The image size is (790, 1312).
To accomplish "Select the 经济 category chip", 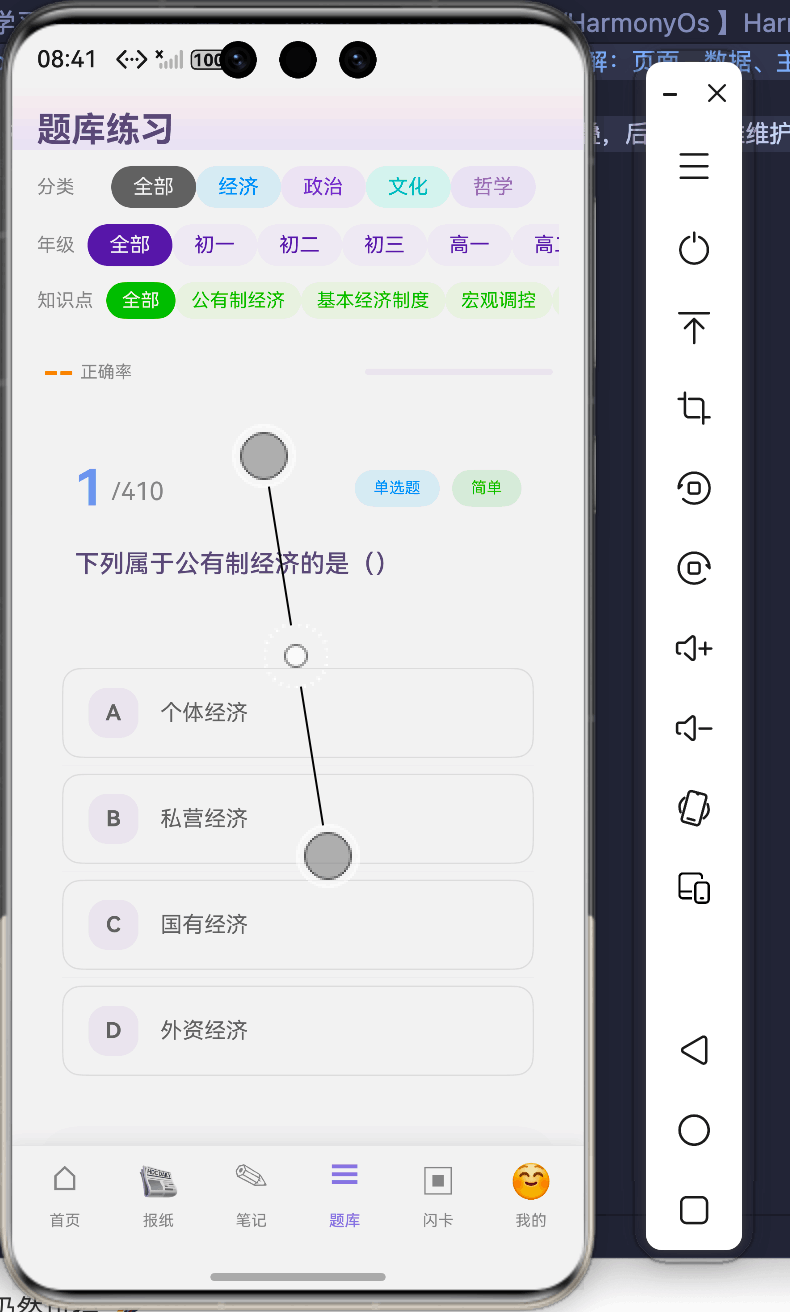I will coord(238,187).
